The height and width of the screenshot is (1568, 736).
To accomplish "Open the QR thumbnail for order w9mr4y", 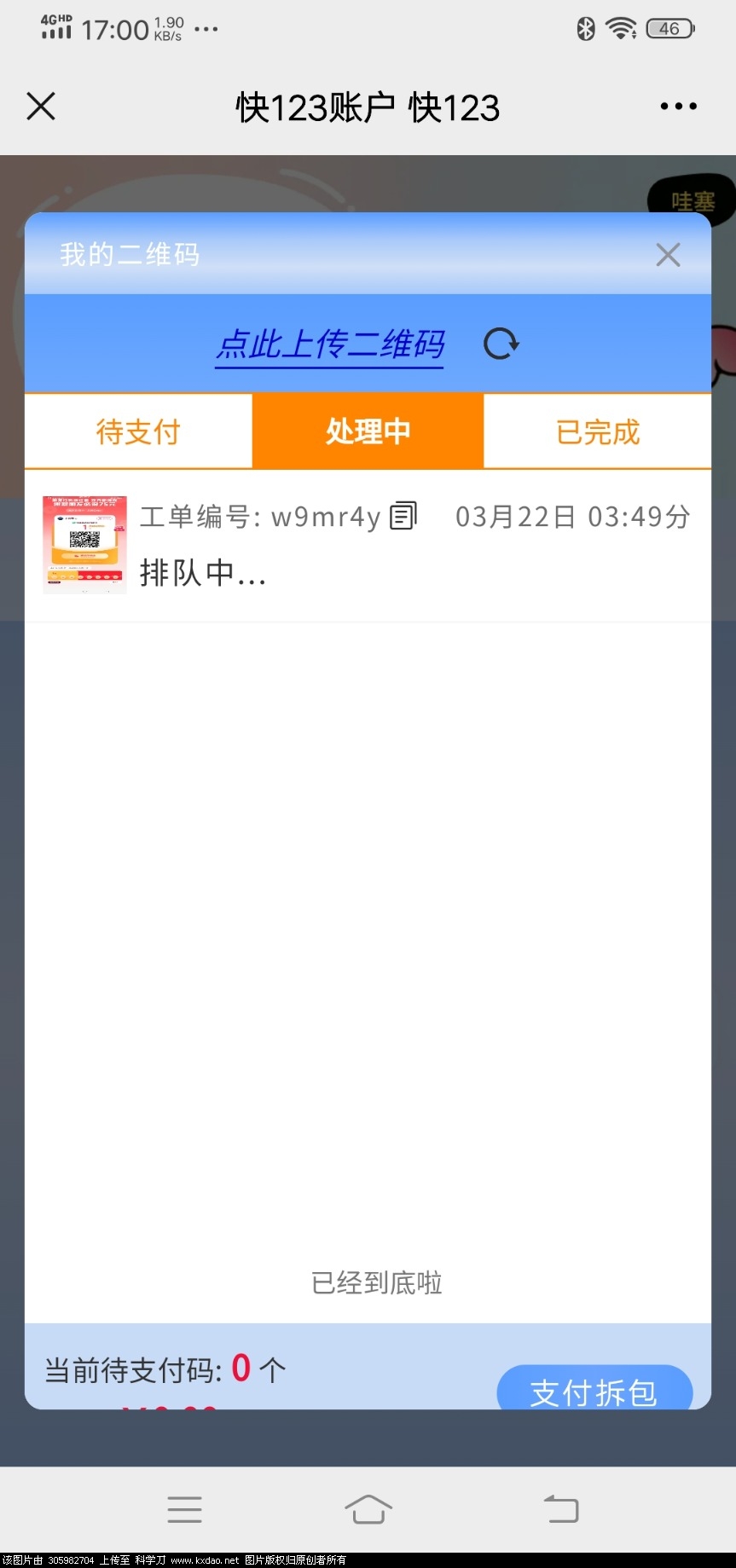I will 84,544.
